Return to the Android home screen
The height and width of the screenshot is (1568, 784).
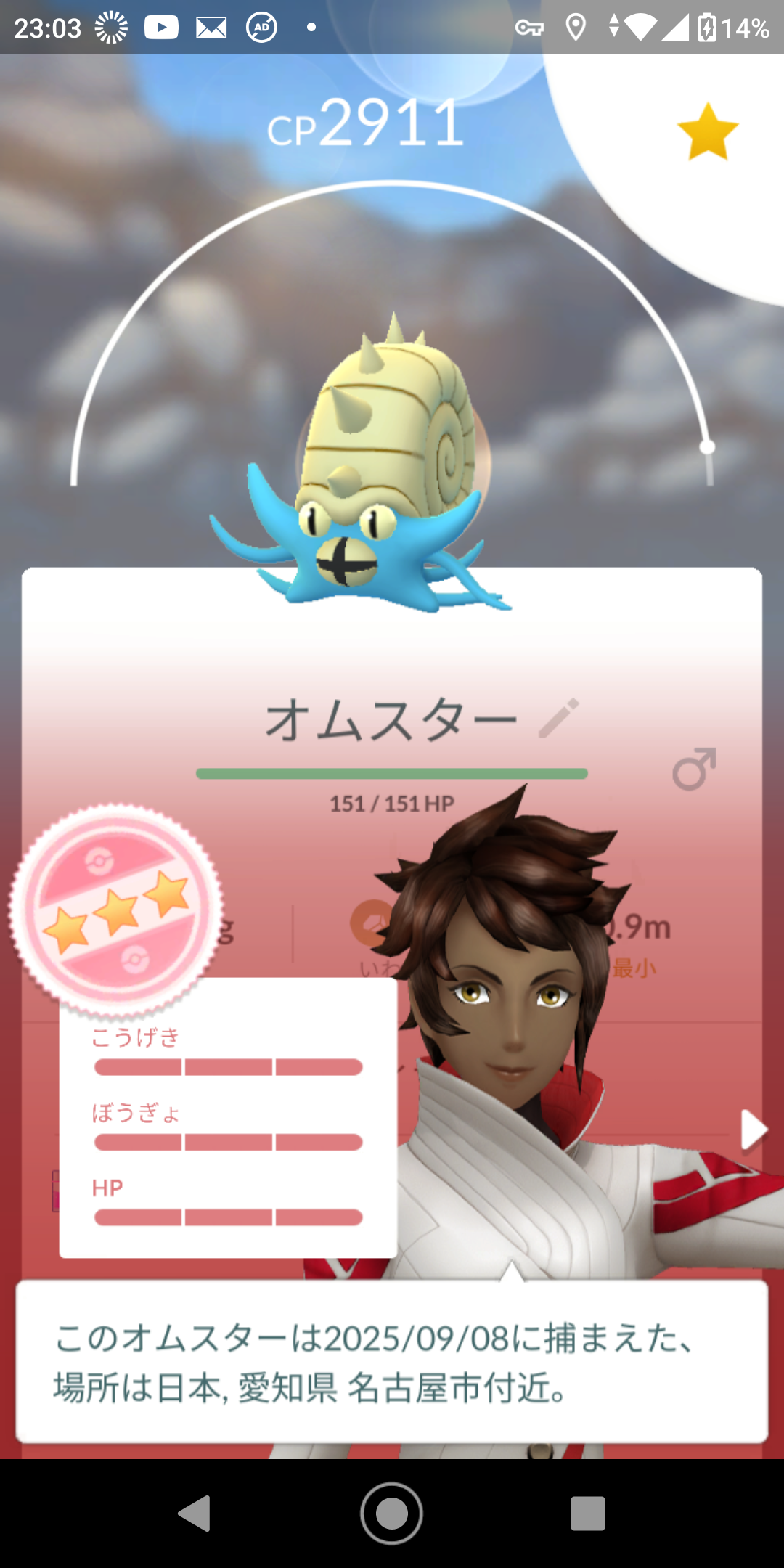(x=392, y=1514)
